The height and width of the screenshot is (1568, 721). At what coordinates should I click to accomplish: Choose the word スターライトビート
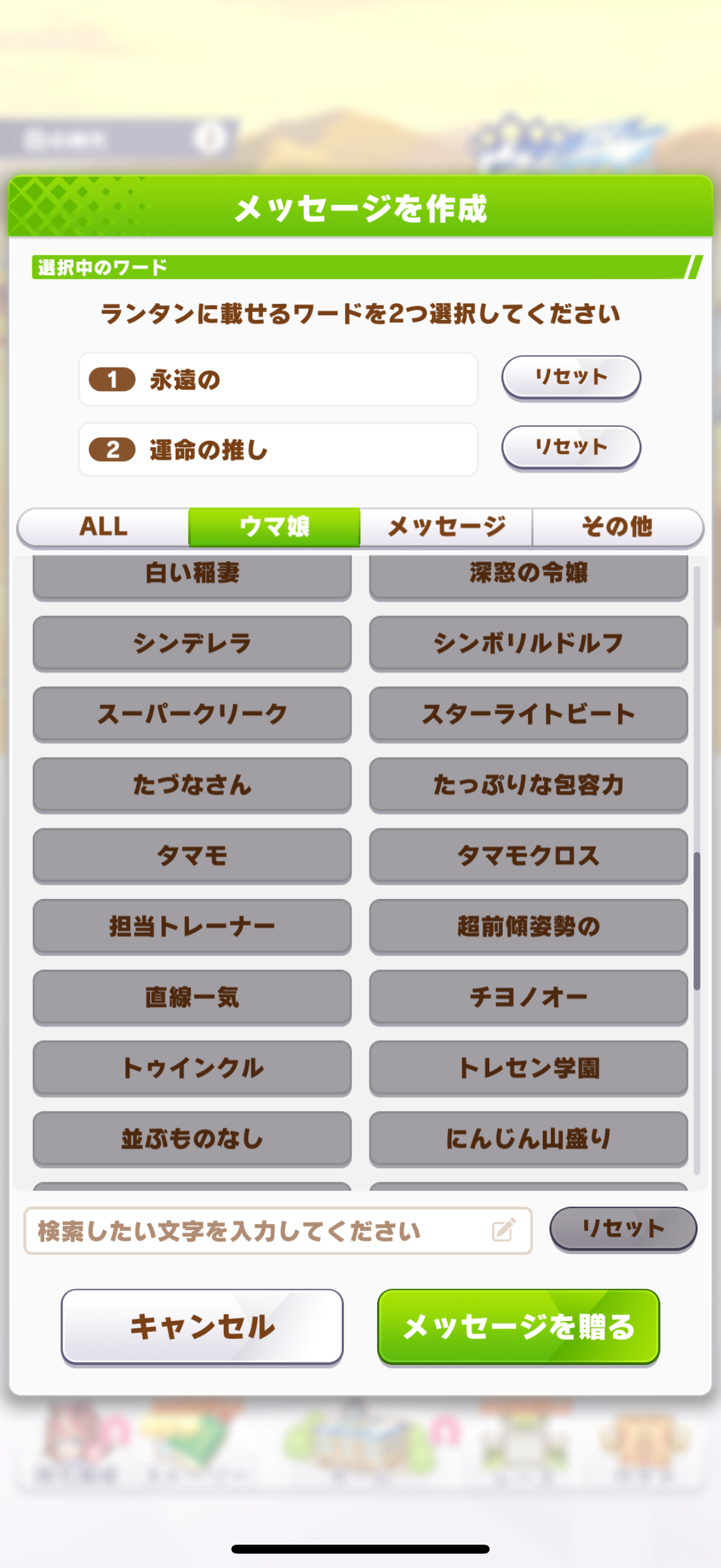click(527, 713)
